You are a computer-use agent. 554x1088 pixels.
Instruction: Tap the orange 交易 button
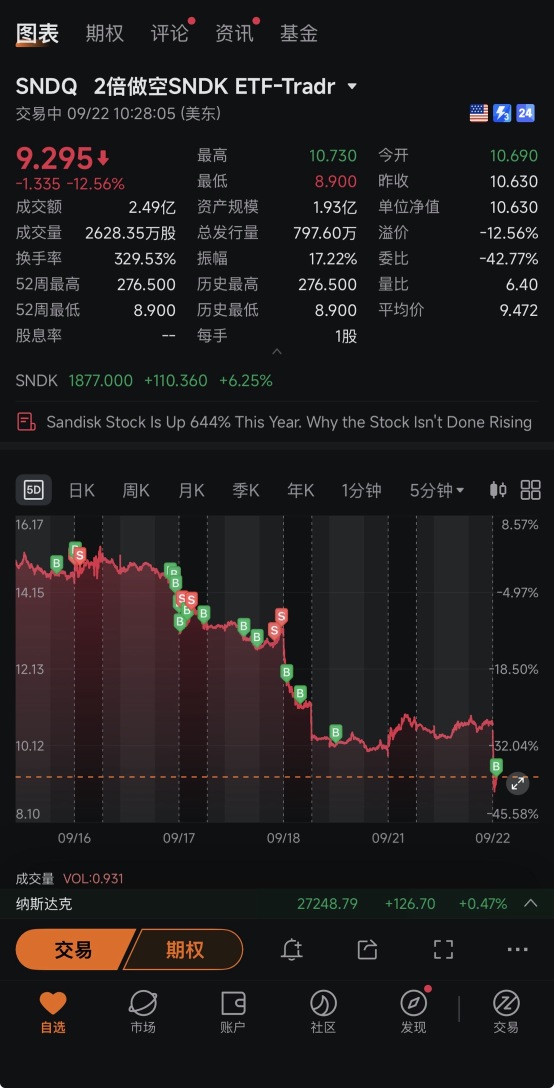tap(74, 949)
